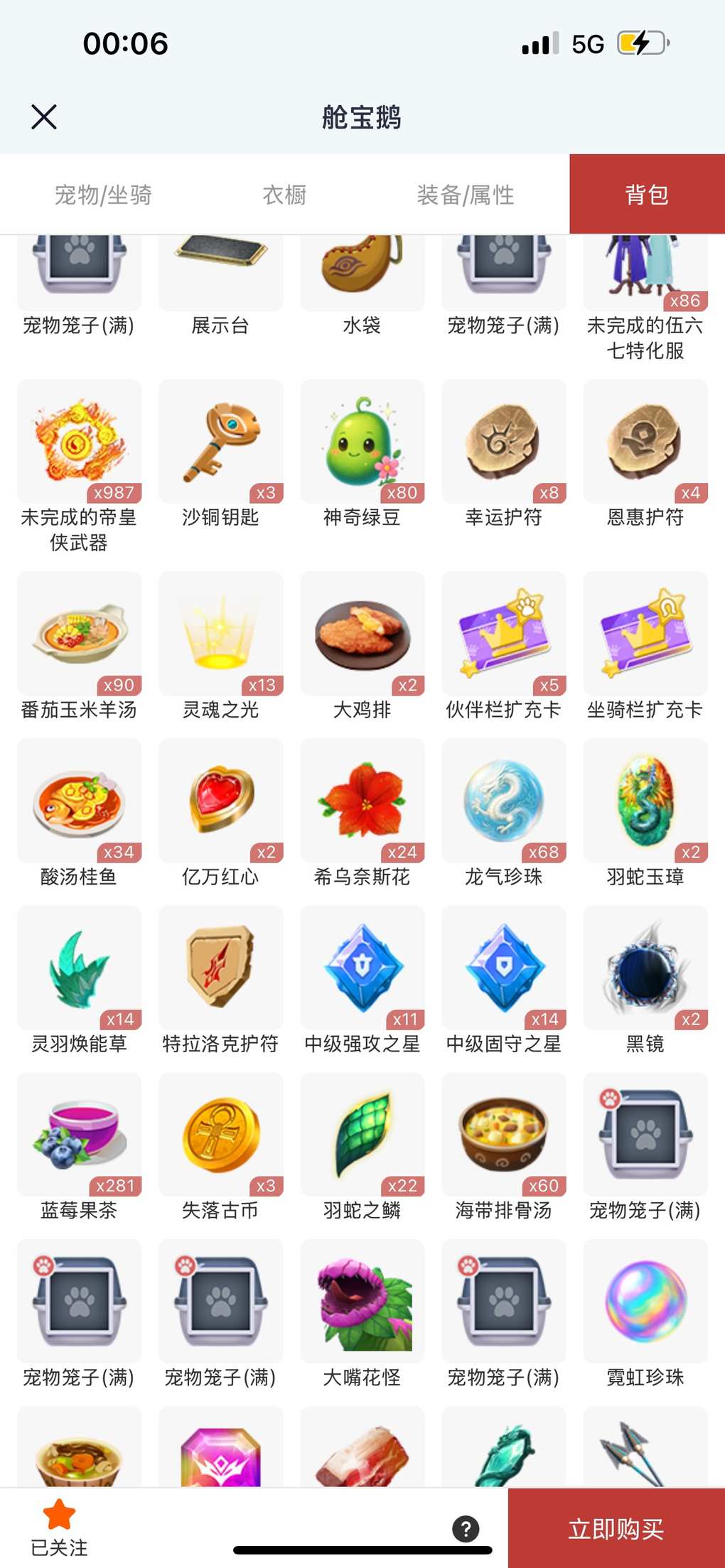
Task: Switch to the 衣橱 tab
Action: point(284,195)
